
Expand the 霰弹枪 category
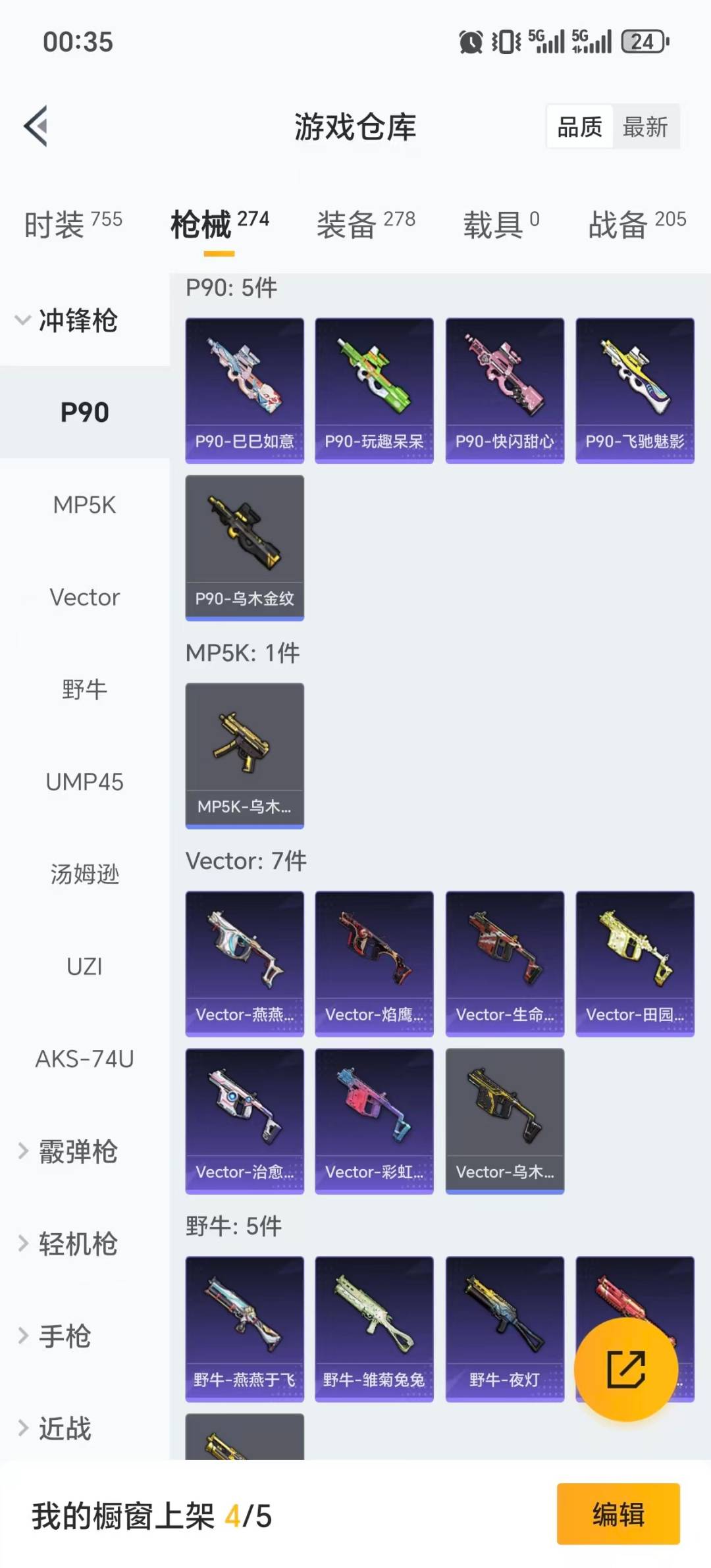click(x=78, y=1151)
